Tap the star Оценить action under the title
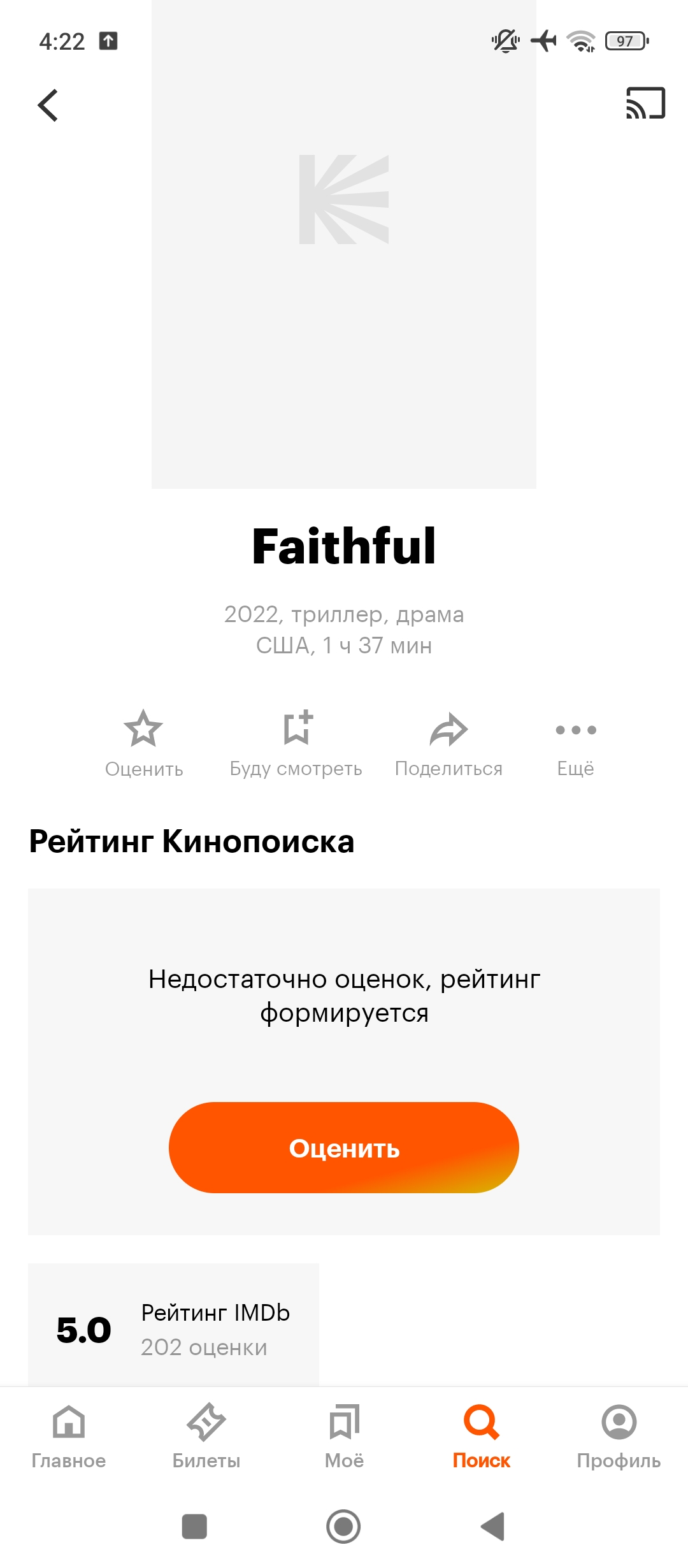 tap(144, 743)
